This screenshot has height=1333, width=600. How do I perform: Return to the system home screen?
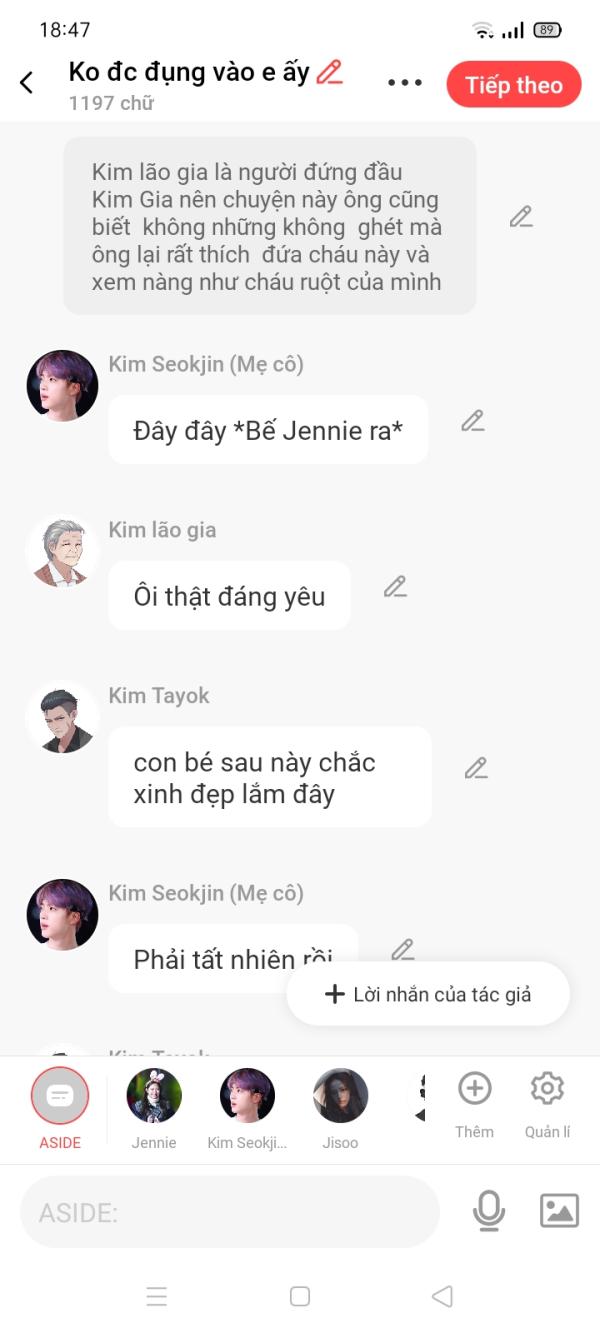coord(299,1296)
